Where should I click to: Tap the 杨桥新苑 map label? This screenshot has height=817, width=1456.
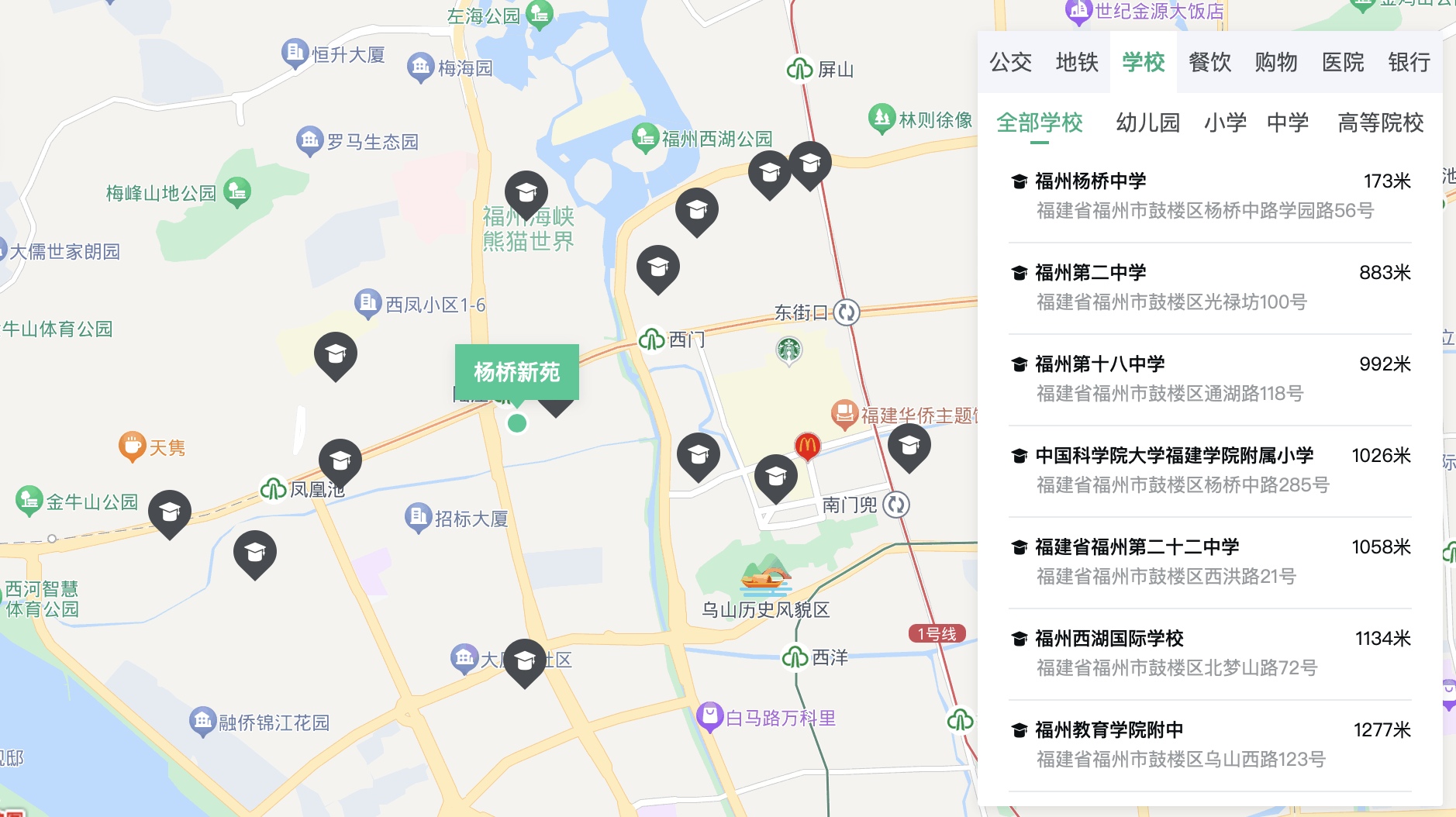pyautogui.click(x=516, y=372)
